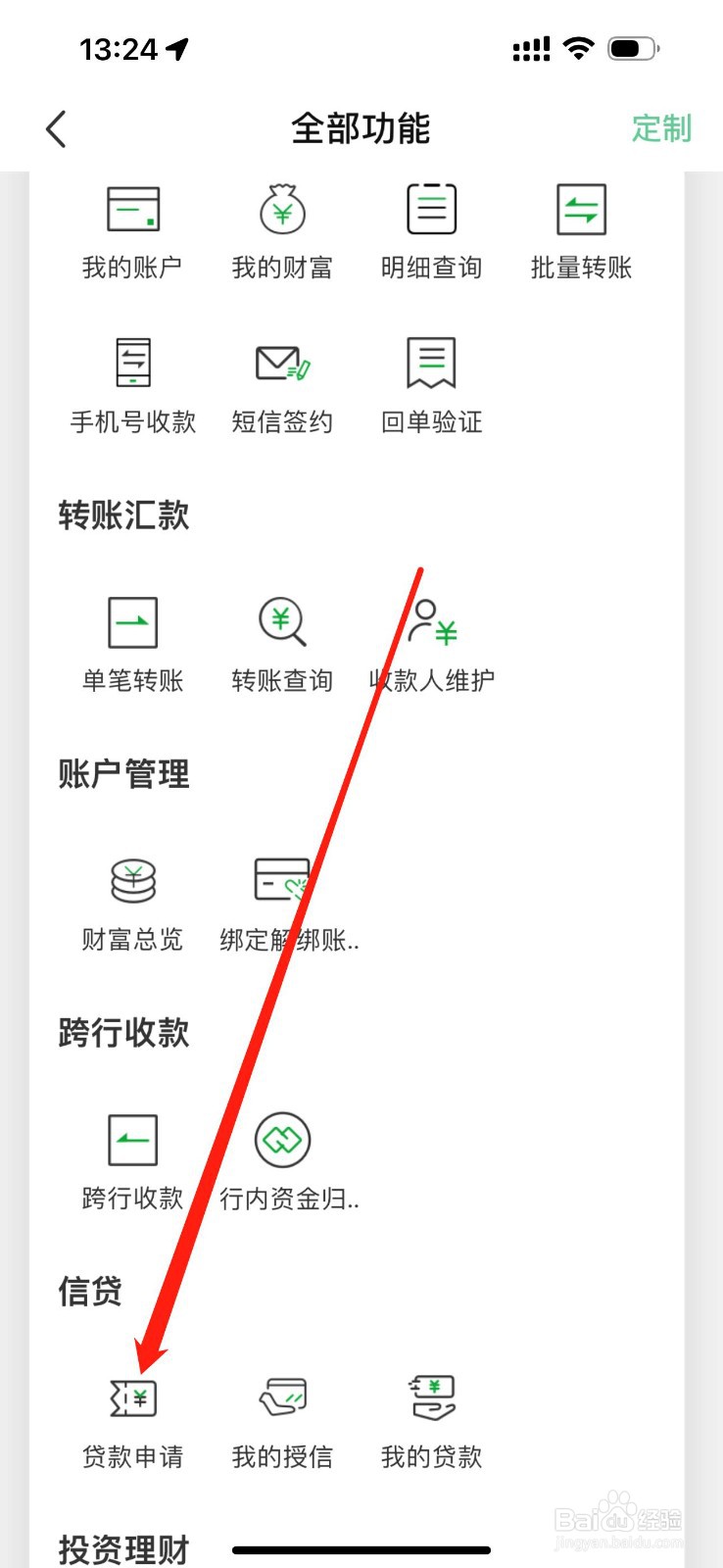Select 短信签约 SMS signing
Screen dimensions: 723x1568
281,382
